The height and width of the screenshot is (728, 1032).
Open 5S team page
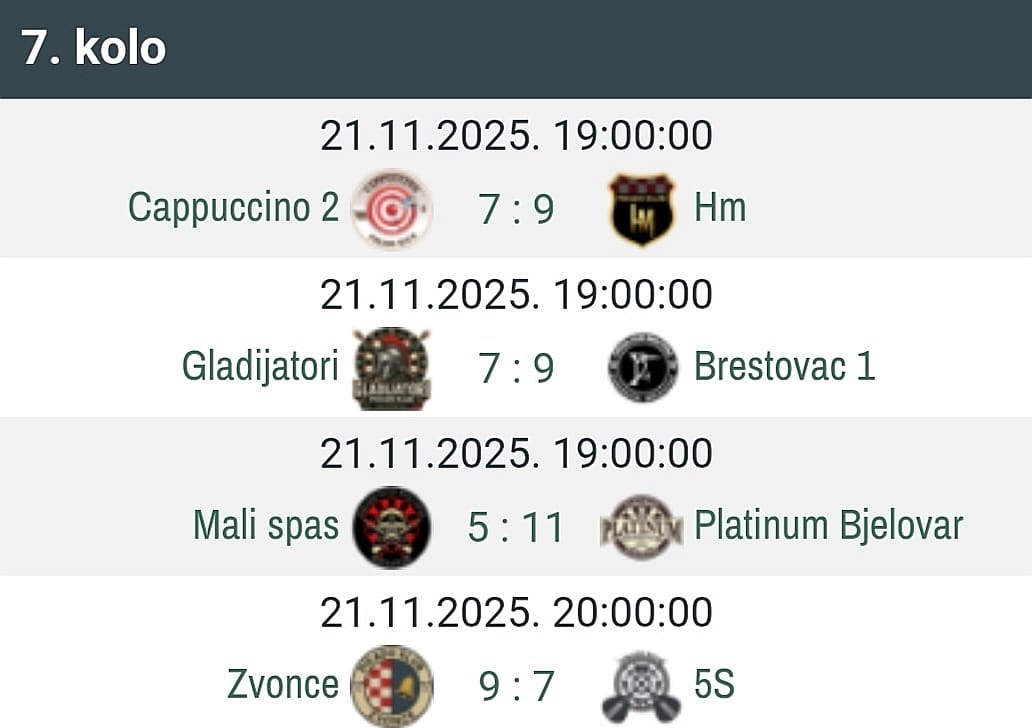pyautogui.click(x=714, y=685)
